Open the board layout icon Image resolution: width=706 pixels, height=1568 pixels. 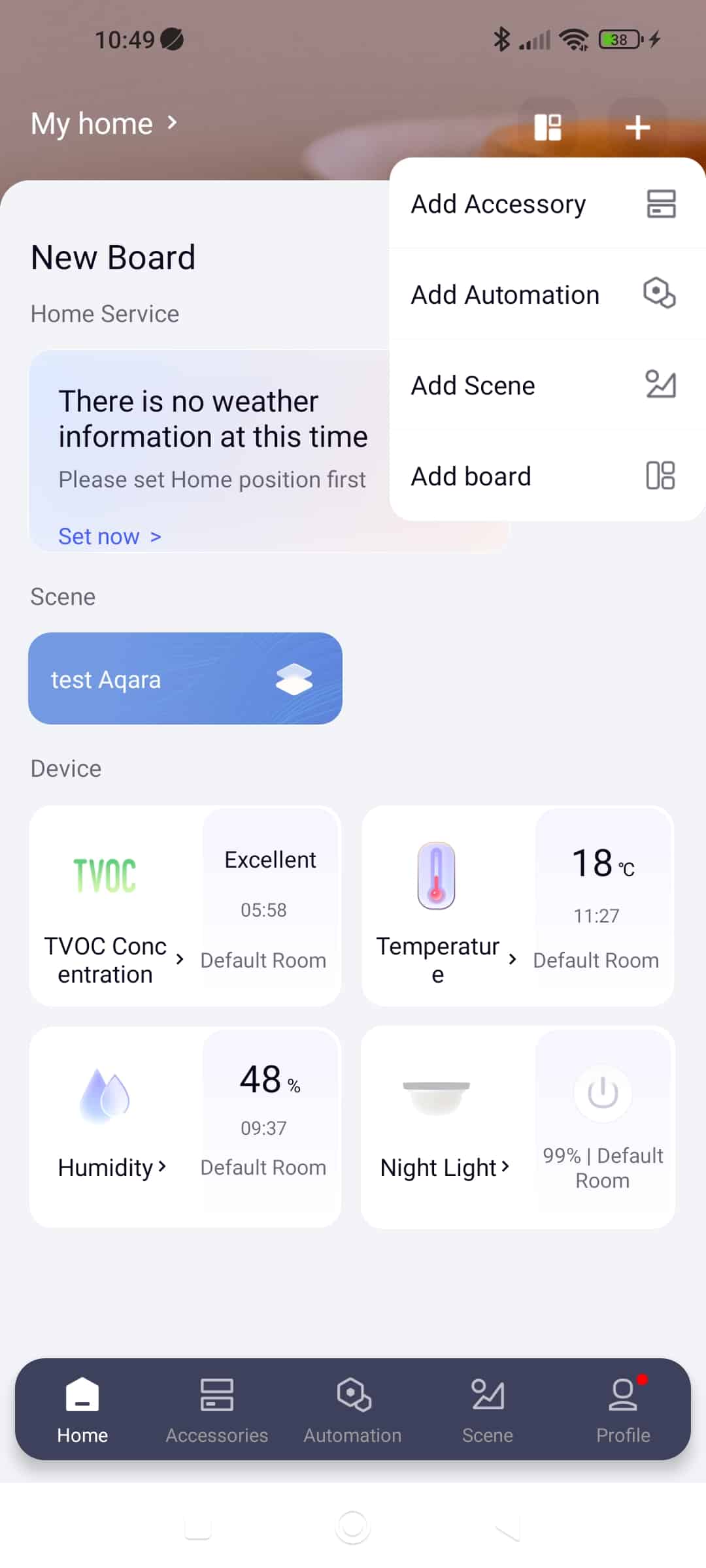pyautogui.click(x=548, y=127)
